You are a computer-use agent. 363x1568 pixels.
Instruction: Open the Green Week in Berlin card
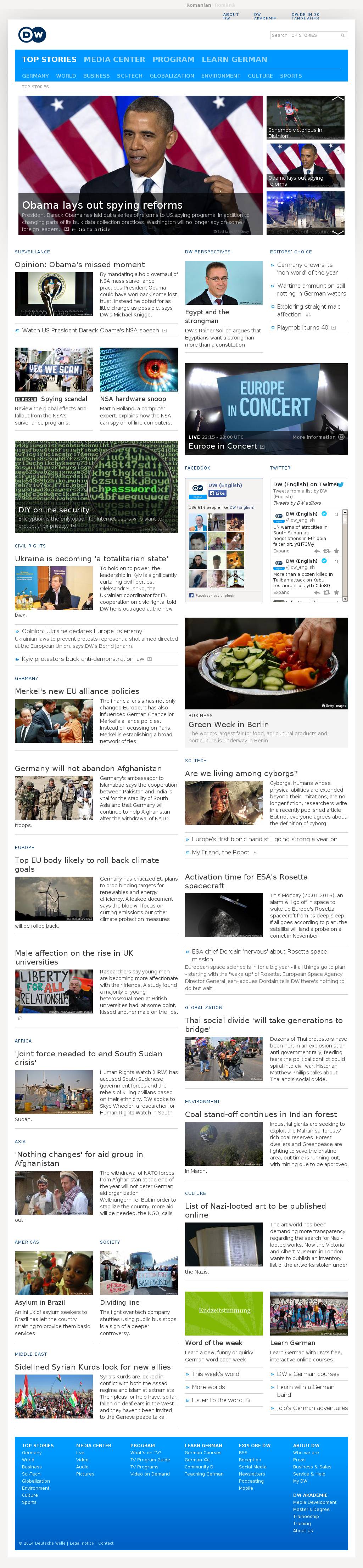pos(266,724)
